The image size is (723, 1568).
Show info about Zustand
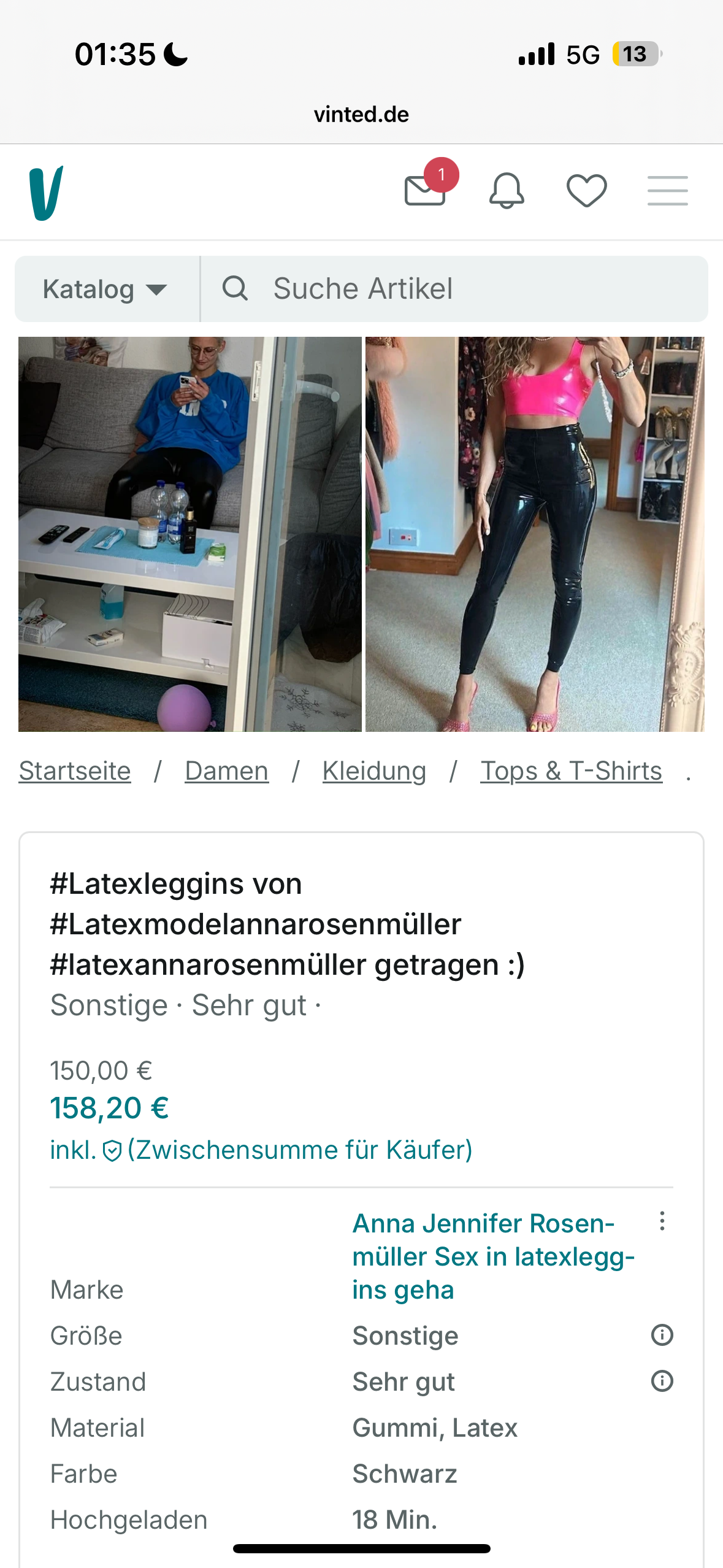(x=662, y=1381)
